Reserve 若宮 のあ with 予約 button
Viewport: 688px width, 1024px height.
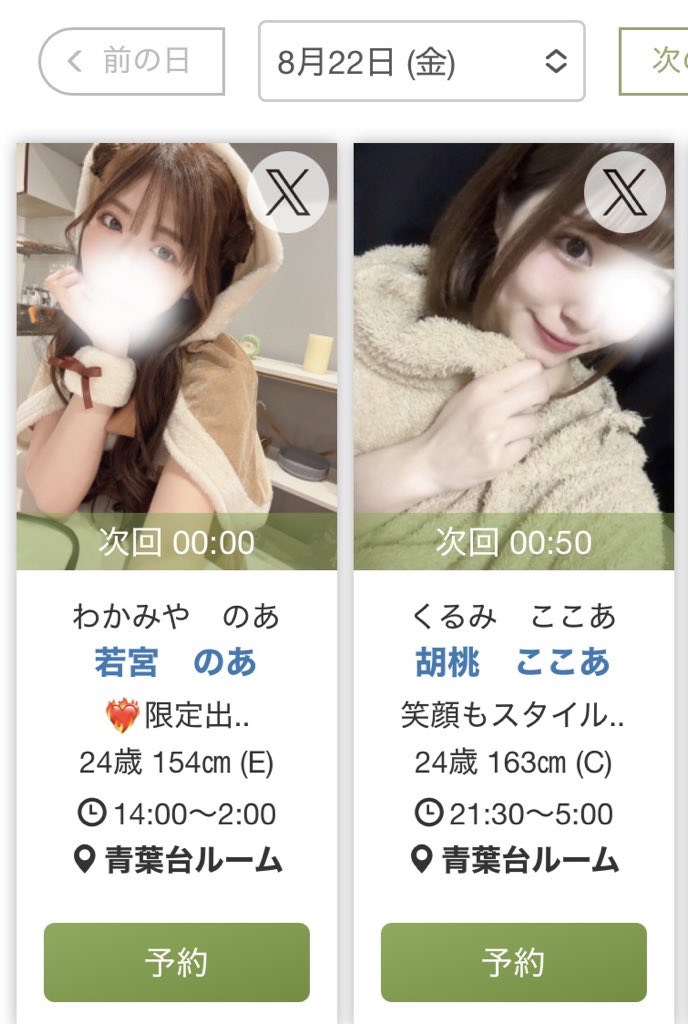coord(176,962)
